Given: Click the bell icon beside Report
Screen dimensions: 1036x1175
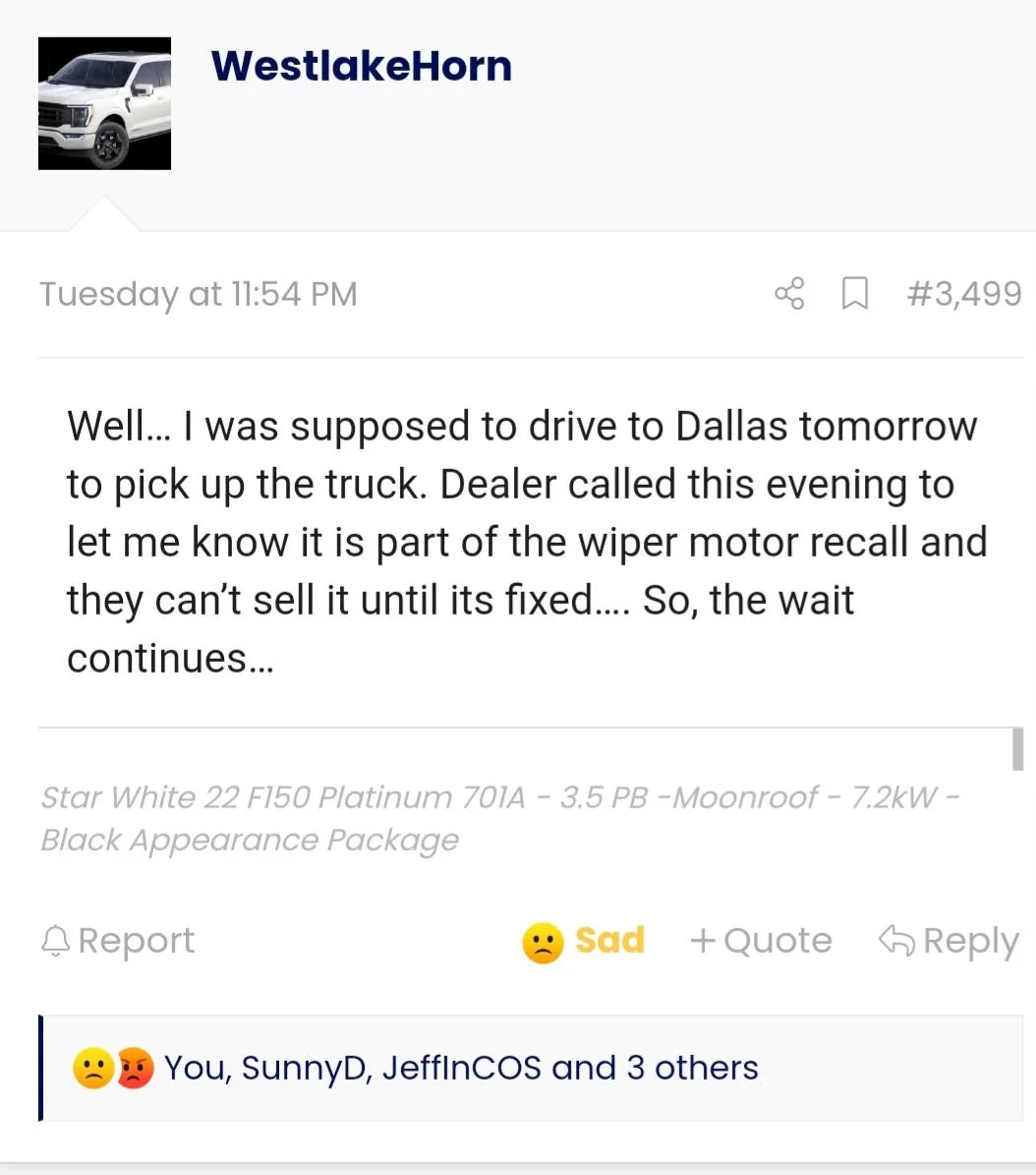Looking at the screenshot, I should pos(56,940).
